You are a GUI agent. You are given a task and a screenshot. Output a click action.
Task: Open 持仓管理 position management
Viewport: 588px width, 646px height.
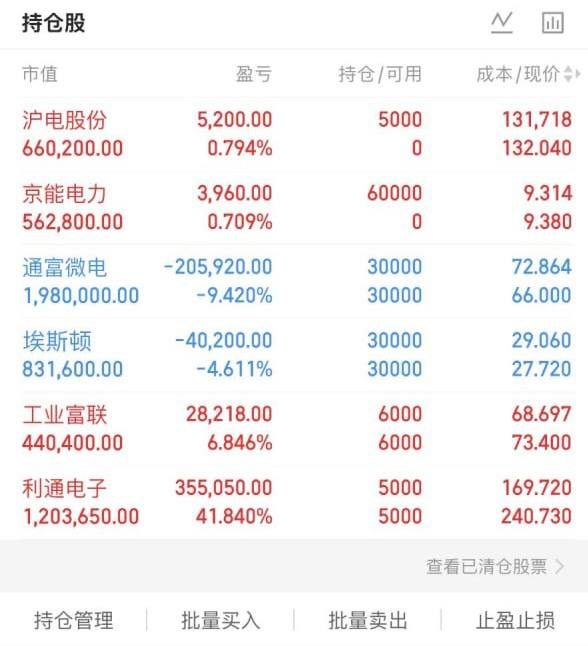(x=73, y=620)
